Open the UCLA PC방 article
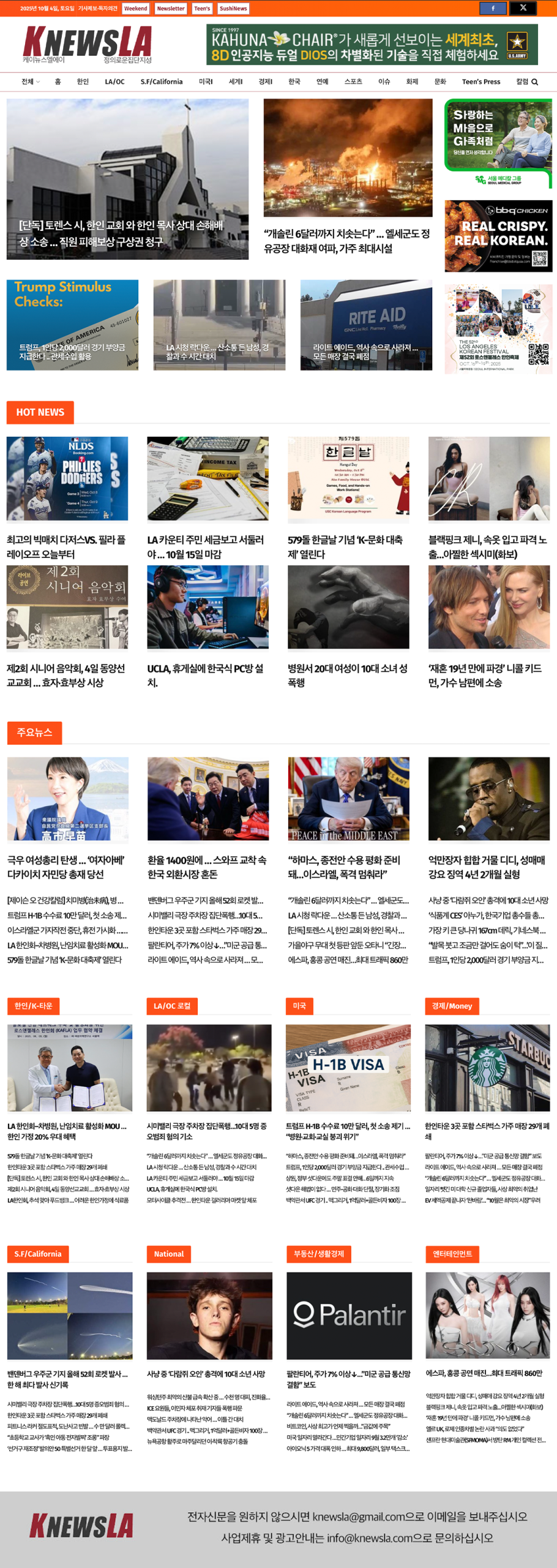Screen dimensions: 557x1568 click(x=207, y=675)
